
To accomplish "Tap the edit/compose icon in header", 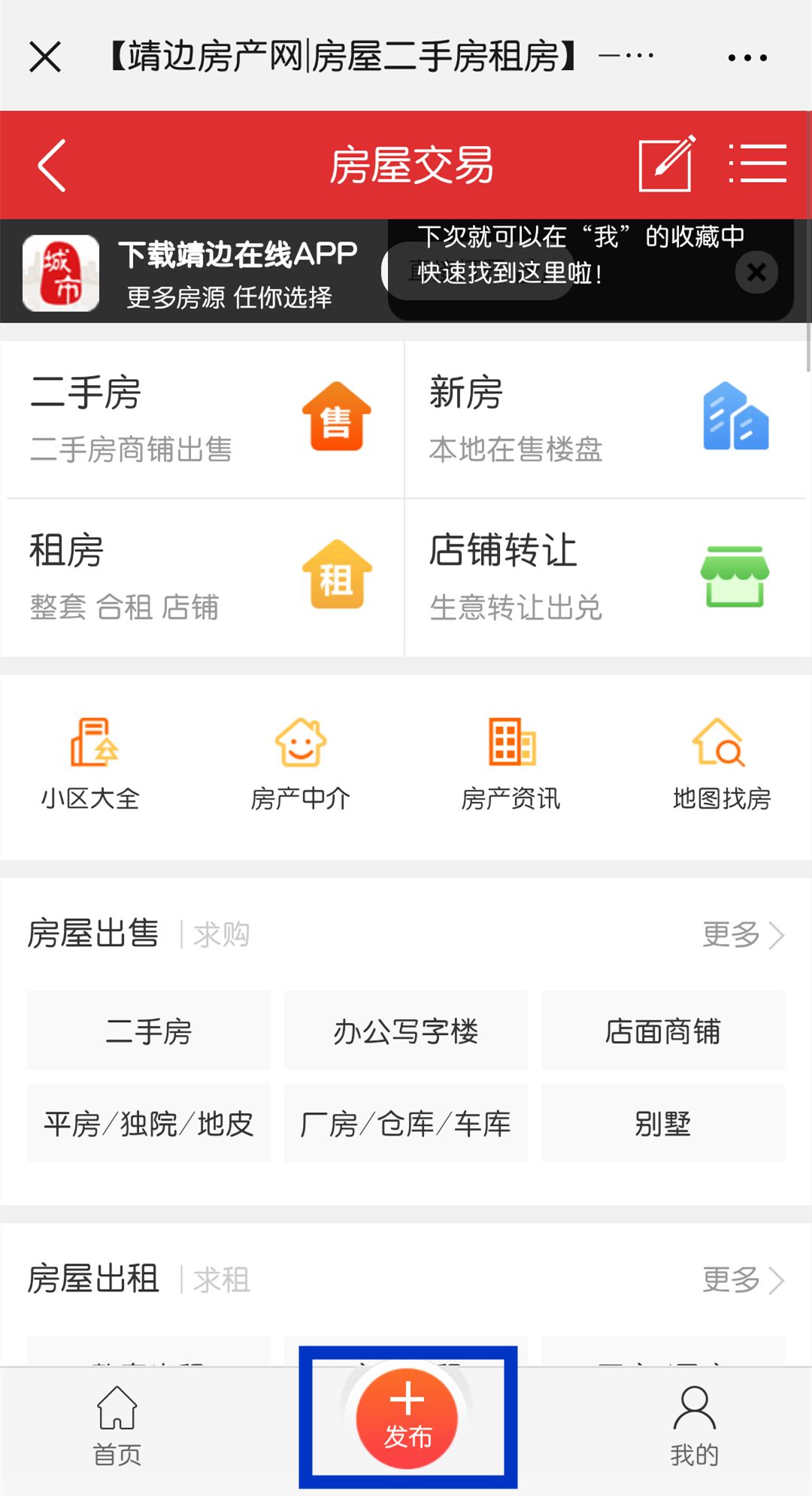I will (x=667, y=164).
